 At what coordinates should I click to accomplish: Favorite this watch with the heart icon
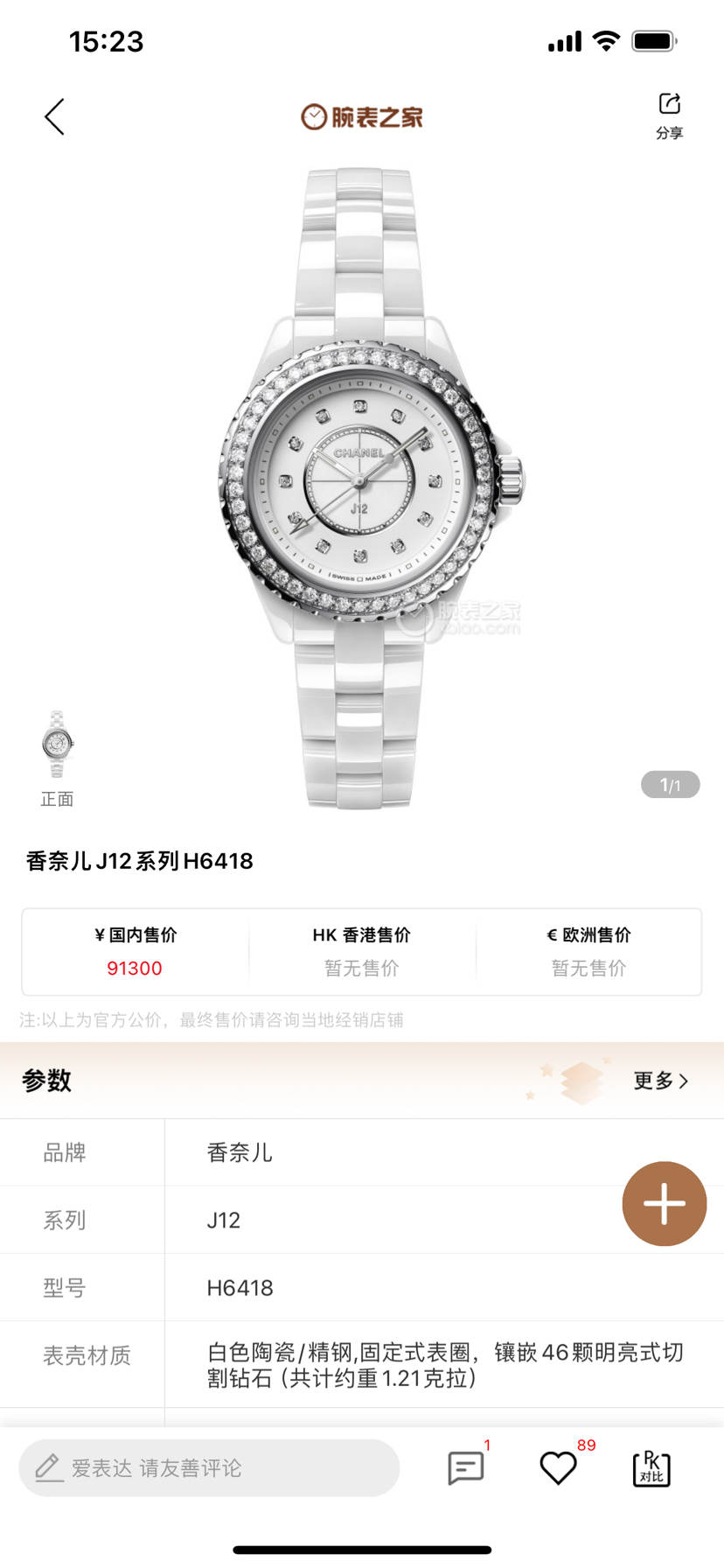coord(558,1467)
